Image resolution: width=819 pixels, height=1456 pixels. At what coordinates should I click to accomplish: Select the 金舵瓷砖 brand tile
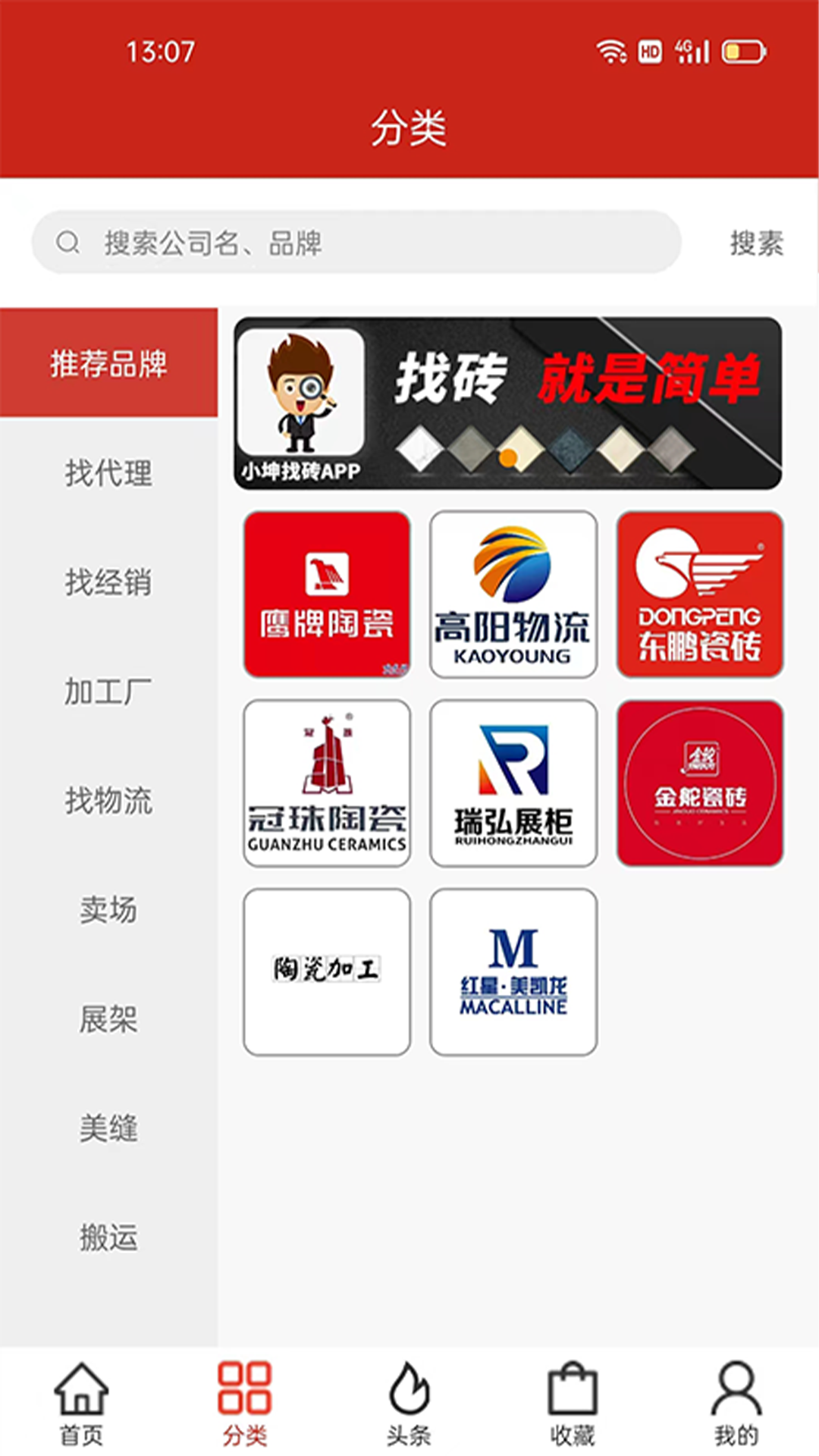pyautogui.click(x=699, y=783)
